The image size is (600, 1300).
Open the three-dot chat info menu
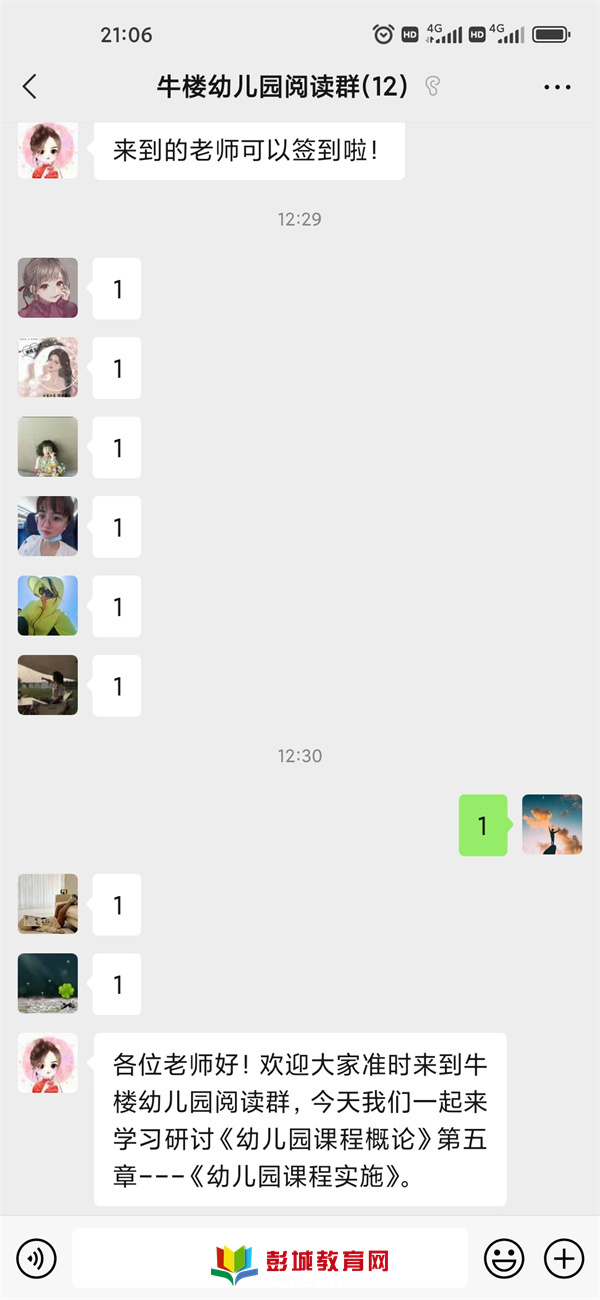tap(557, 87)
